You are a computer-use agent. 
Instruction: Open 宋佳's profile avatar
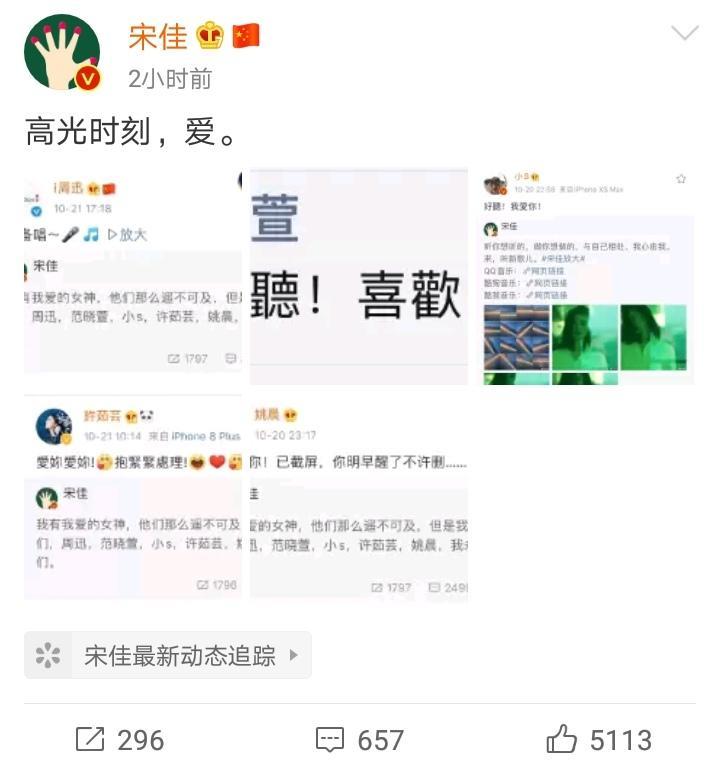point(62,53)
